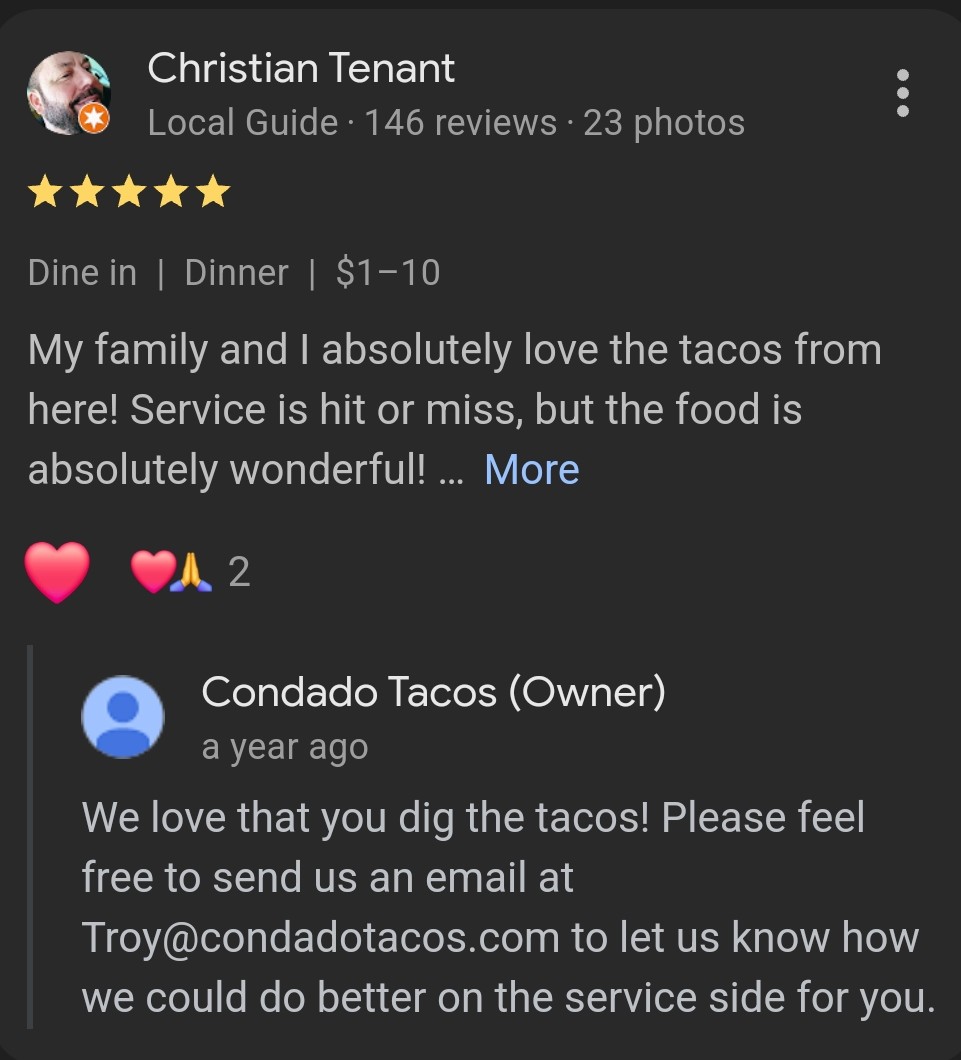View the reactions count on the review
961x1060 pixels.
click(x=190, y=572)
